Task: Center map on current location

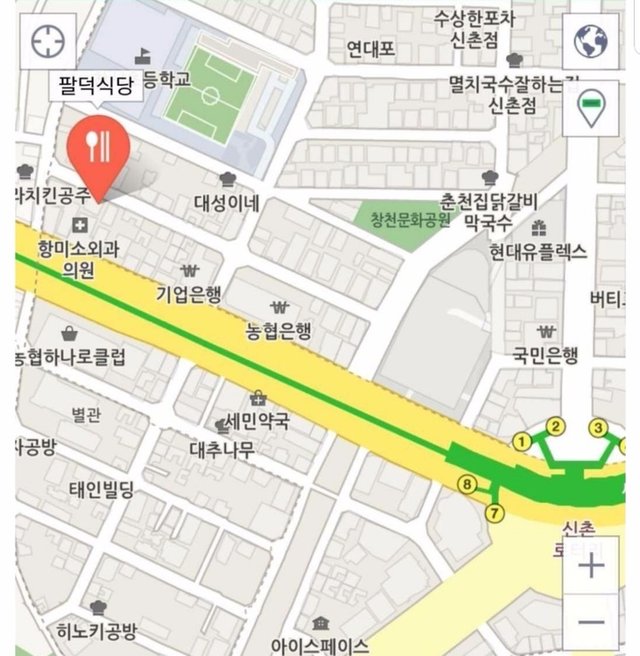Action: [47, 42]
